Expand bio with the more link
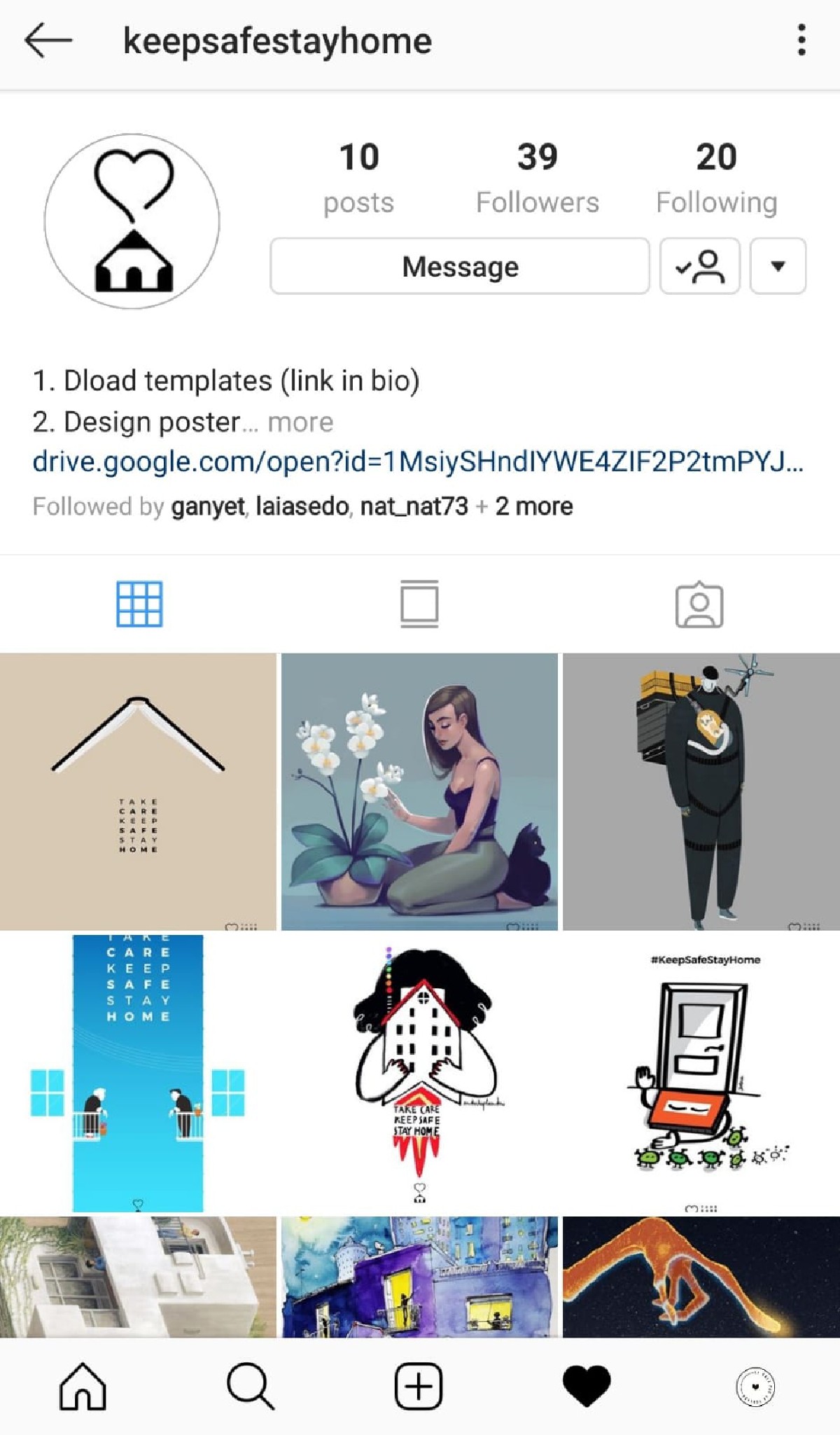Viewport: 840px width, 1435px height. coord(300,422)
